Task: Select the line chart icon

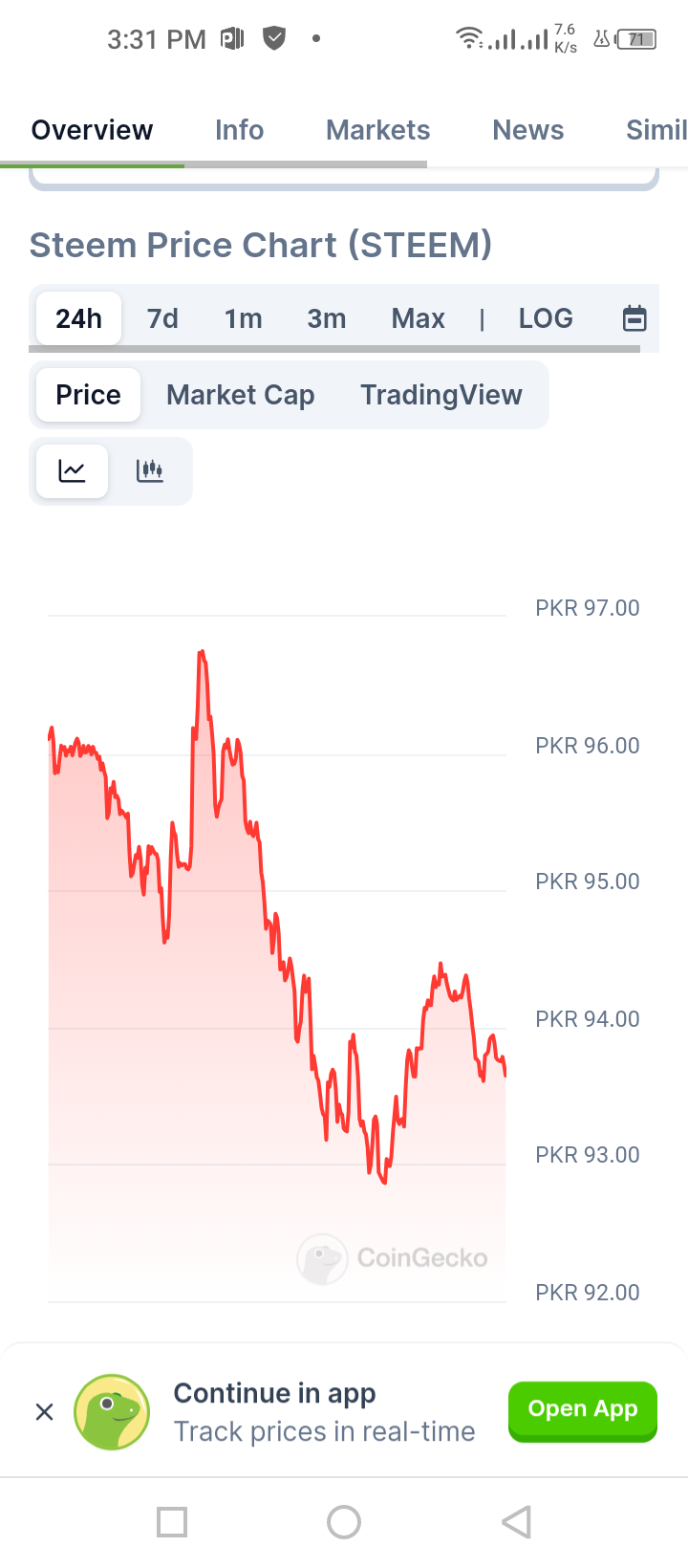Action: (x=73, y=470)
